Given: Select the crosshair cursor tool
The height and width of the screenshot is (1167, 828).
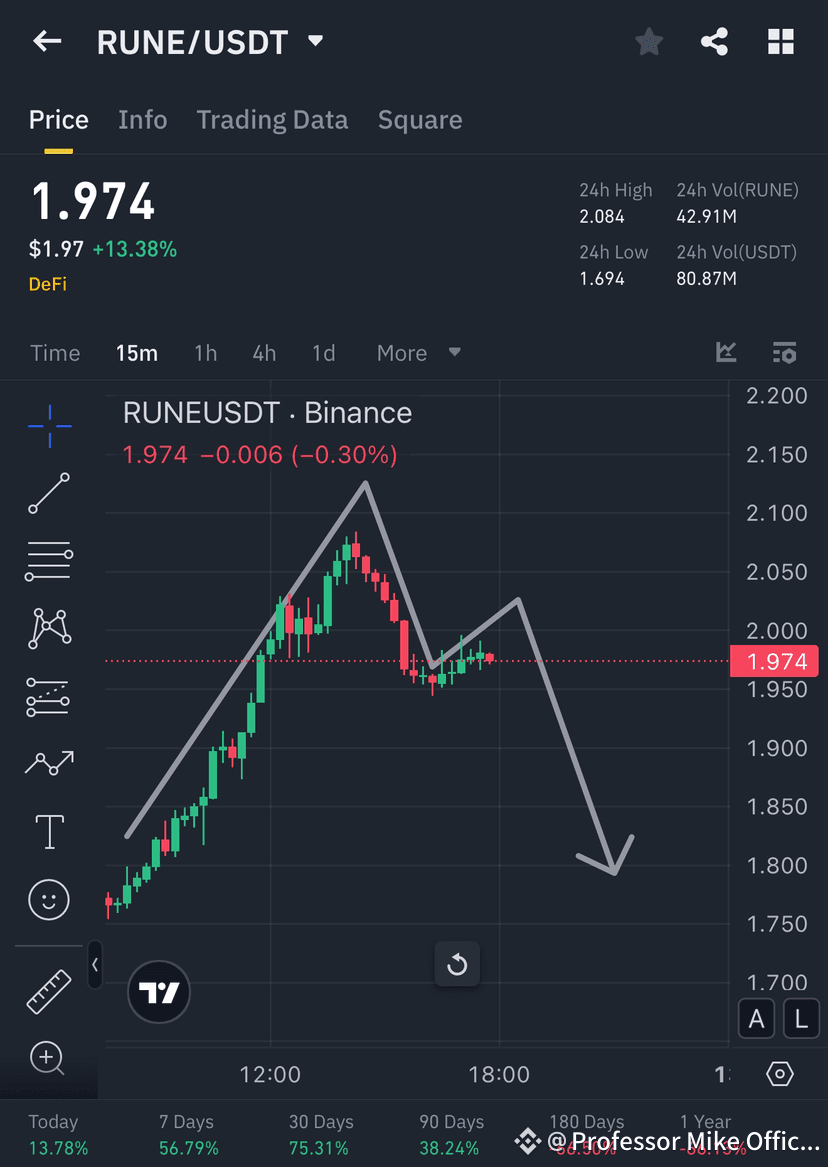Looking at the screenshot, I should pyautogui.click(x=48, y=426).
